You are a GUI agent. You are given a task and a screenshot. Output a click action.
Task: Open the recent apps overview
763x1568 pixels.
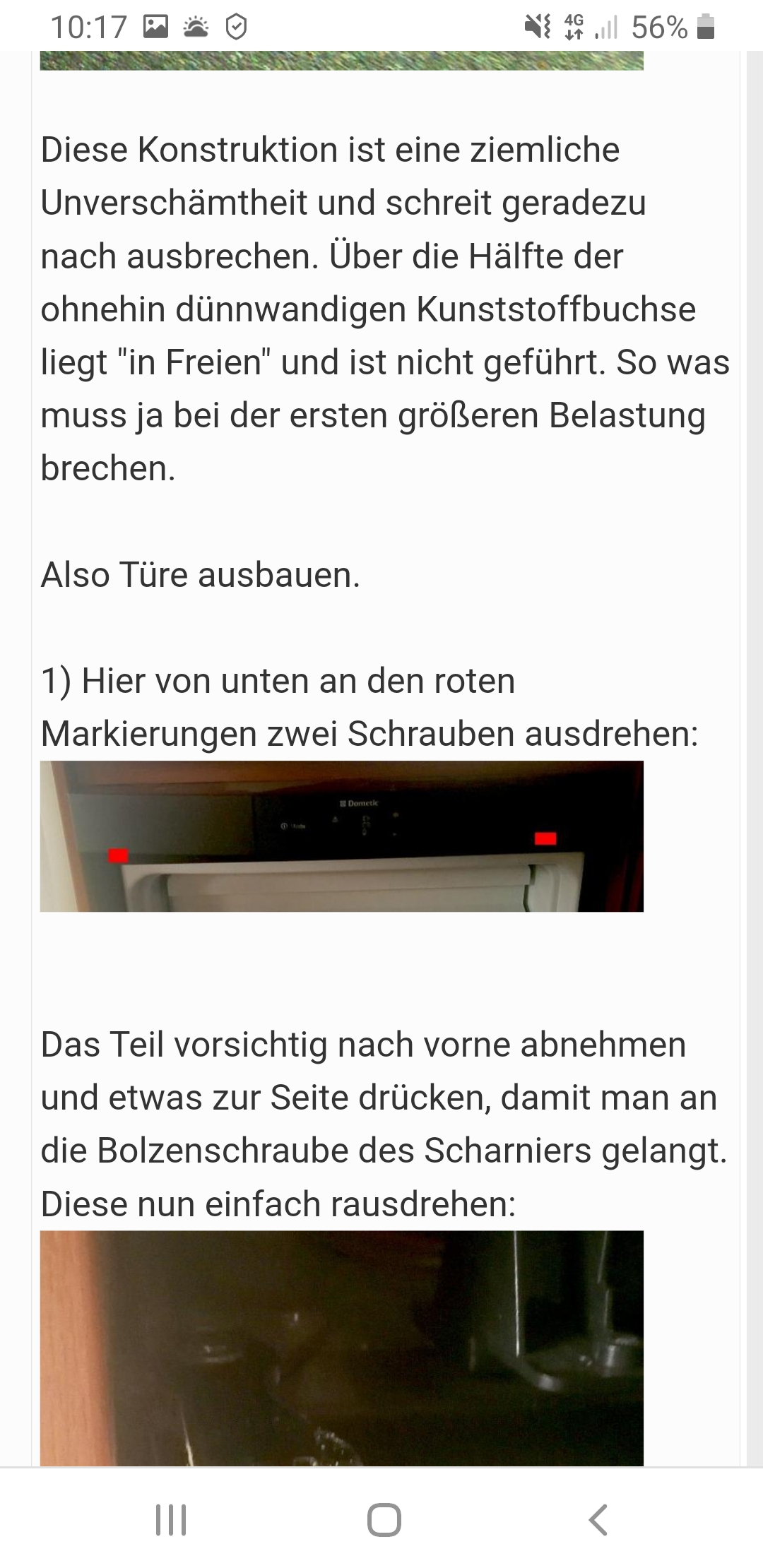[x=170, y=1520]
